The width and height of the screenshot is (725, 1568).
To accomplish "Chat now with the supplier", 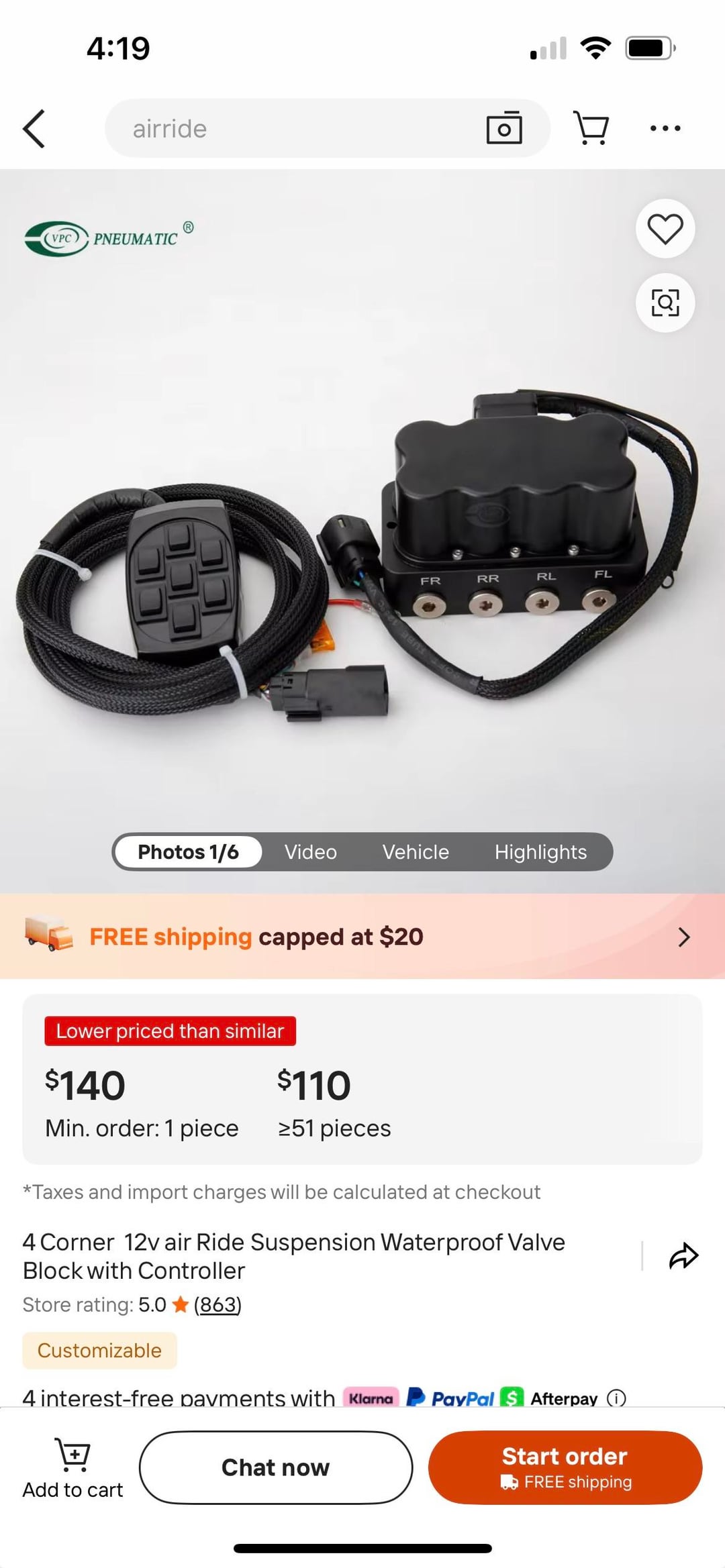I will click(x=275, y=1467).
